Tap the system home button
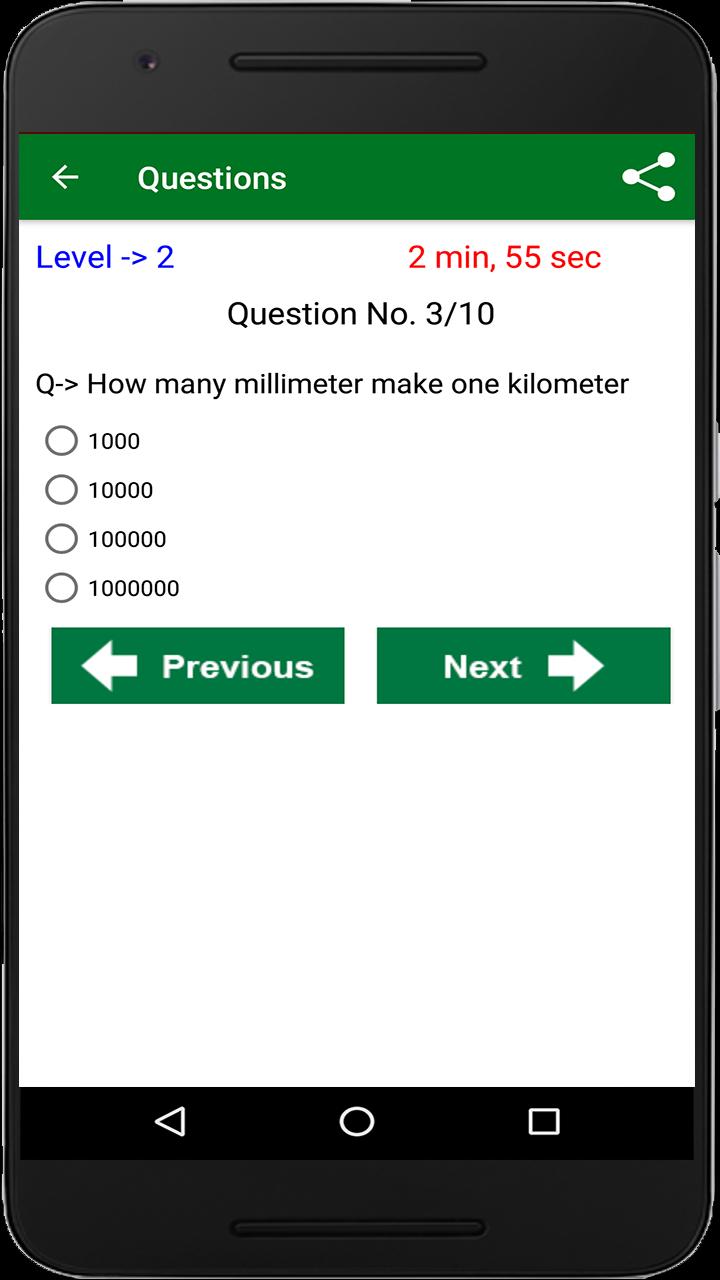The image size is (720, 1280). [357, 1122]
